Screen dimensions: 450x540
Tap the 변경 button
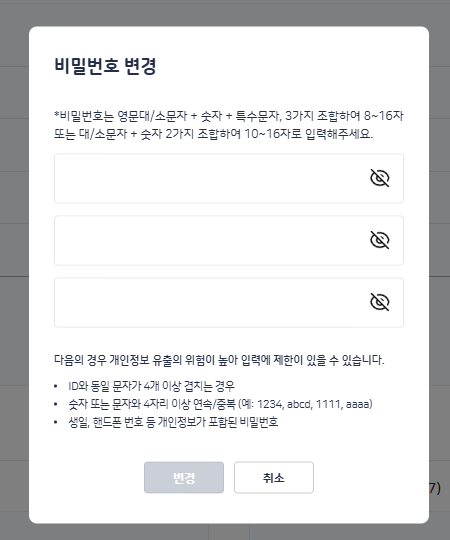184,478
